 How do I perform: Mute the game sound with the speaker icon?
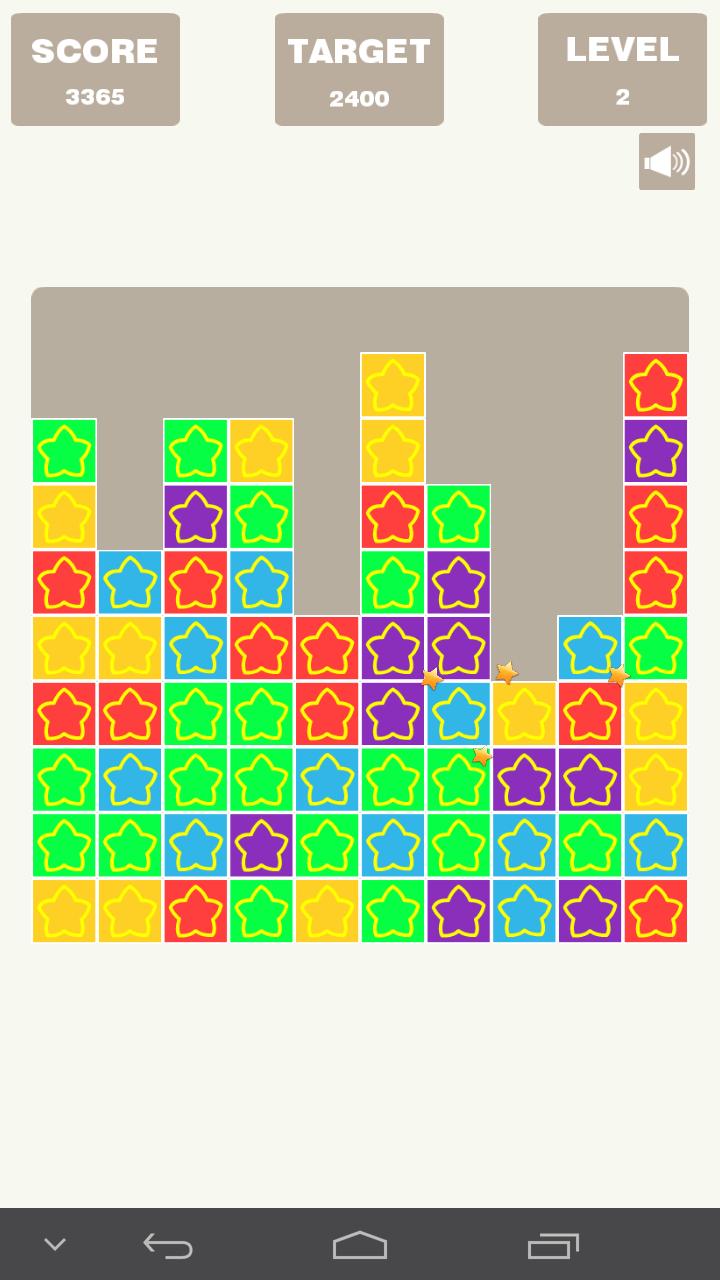click(667, 162)
